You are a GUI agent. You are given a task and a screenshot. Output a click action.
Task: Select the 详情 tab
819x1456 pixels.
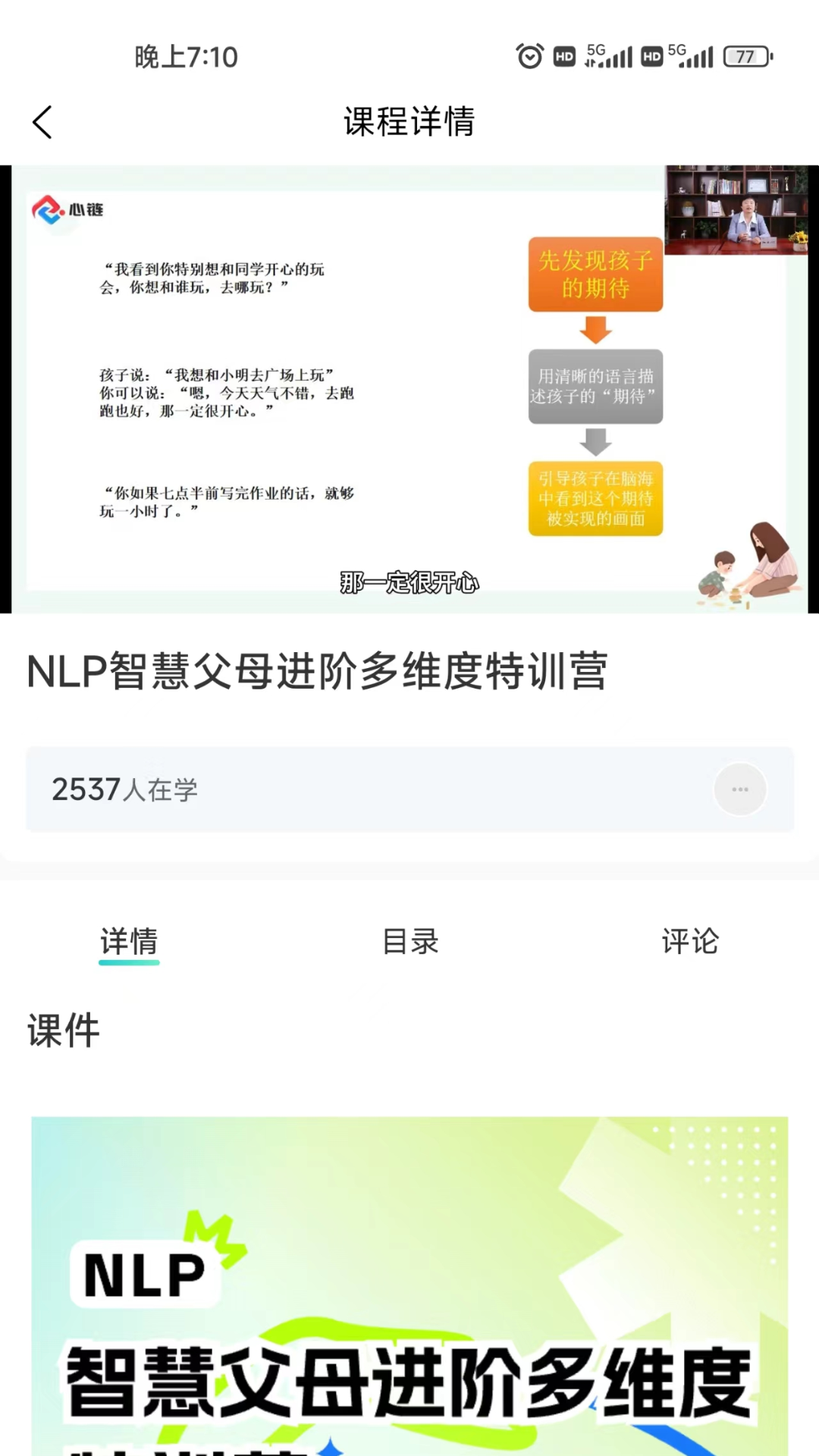129,942
